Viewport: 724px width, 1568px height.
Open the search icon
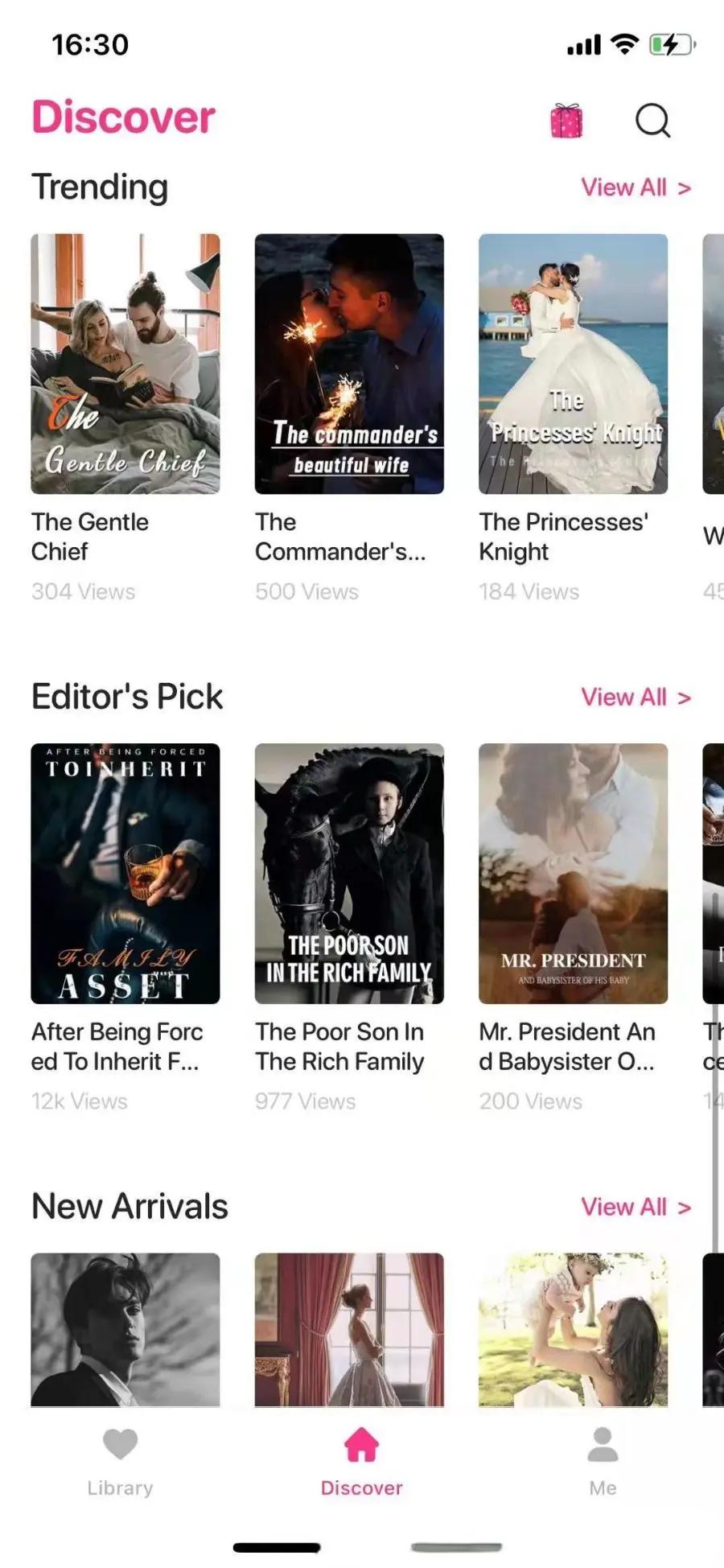(x=652, y=121)
